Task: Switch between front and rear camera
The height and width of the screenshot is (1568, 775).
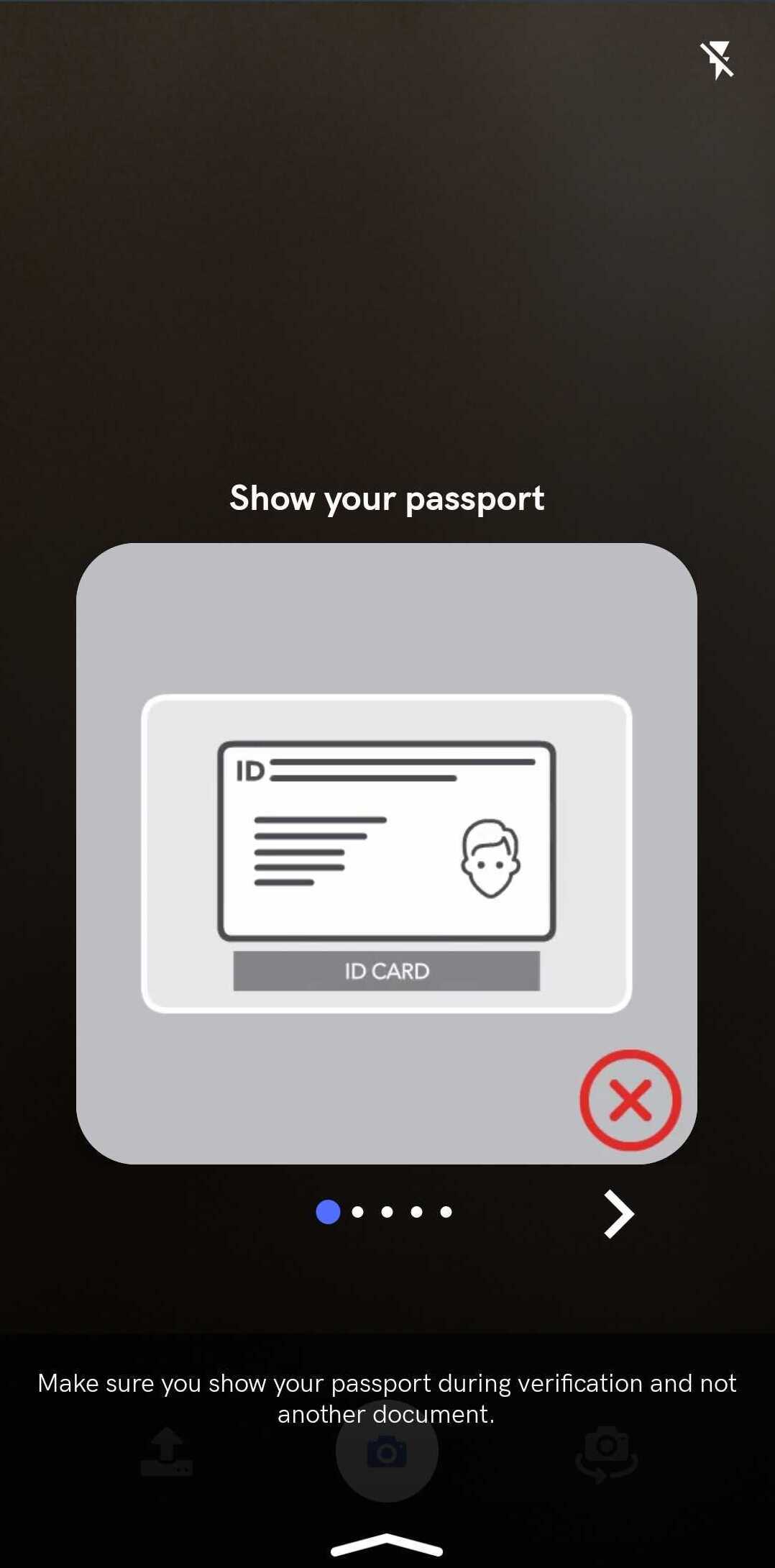Action: [x=606, y=1454]
